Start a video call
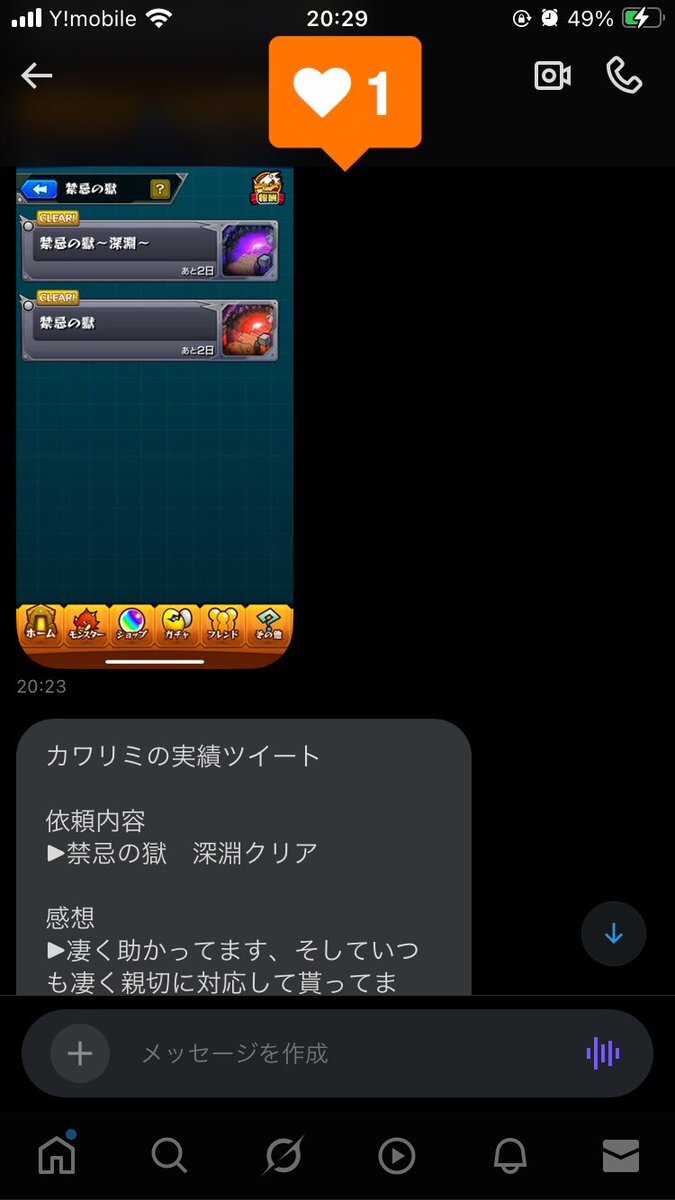 552,76
